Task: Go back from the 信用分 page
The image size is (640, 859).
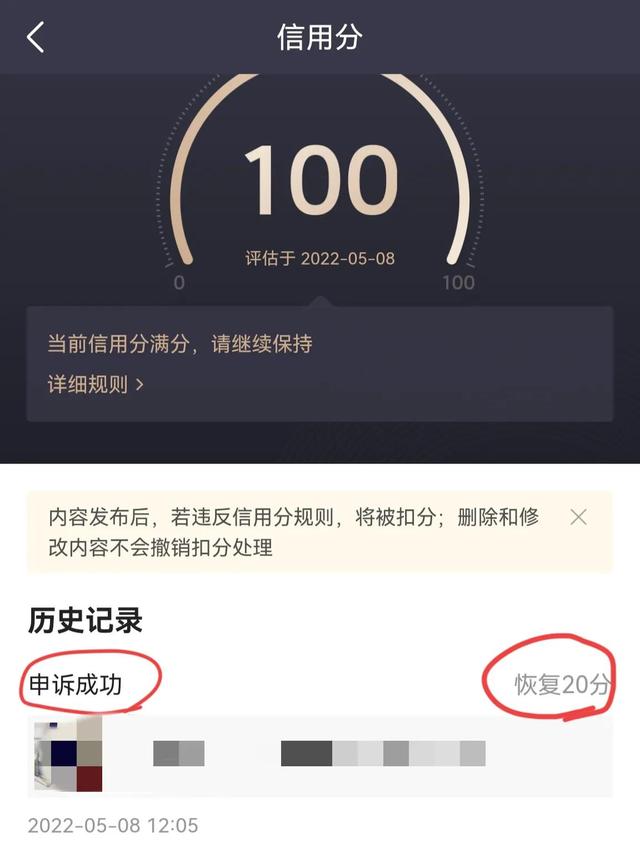Action: tap(36, 38)
